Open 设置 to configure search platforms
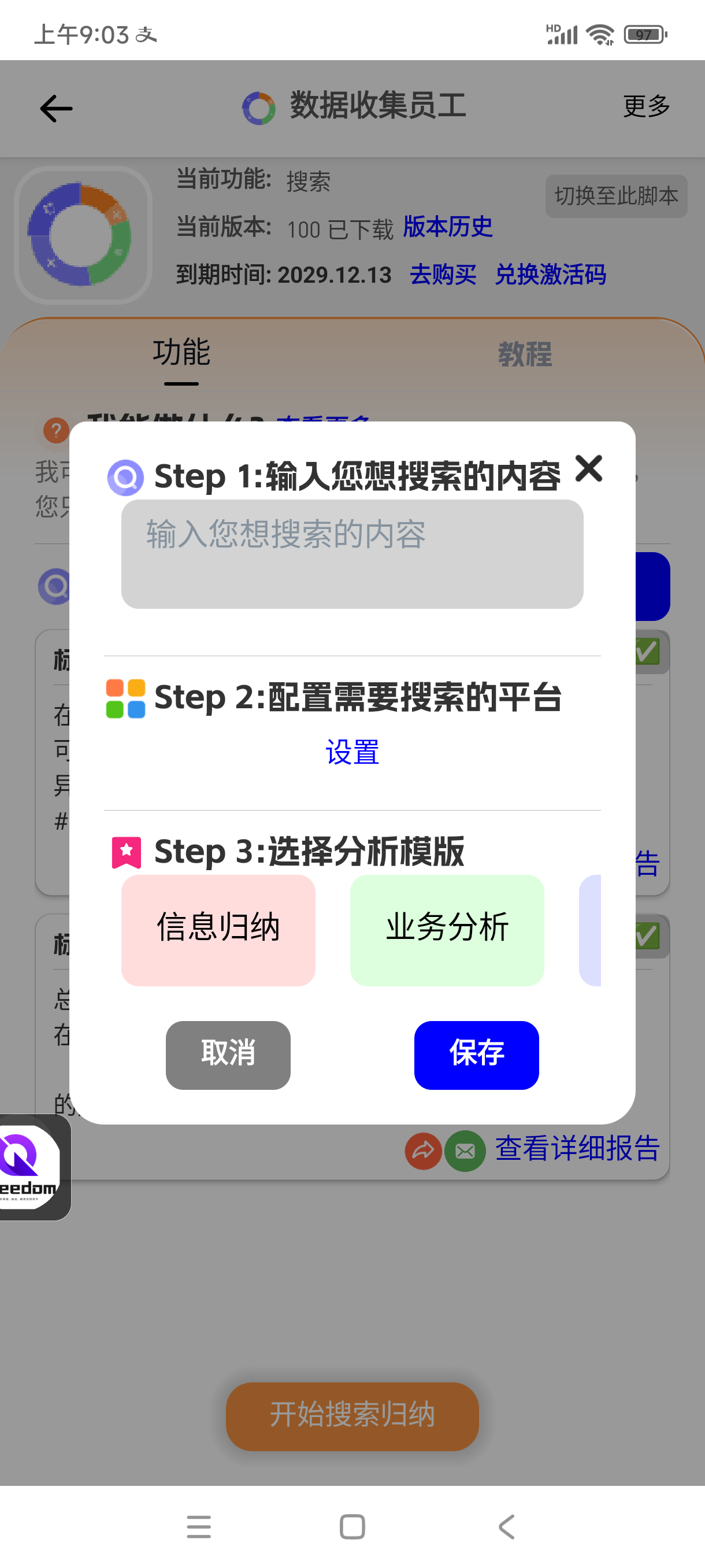The height and width of the screenshot is (1568, 705). coord(352,752)
